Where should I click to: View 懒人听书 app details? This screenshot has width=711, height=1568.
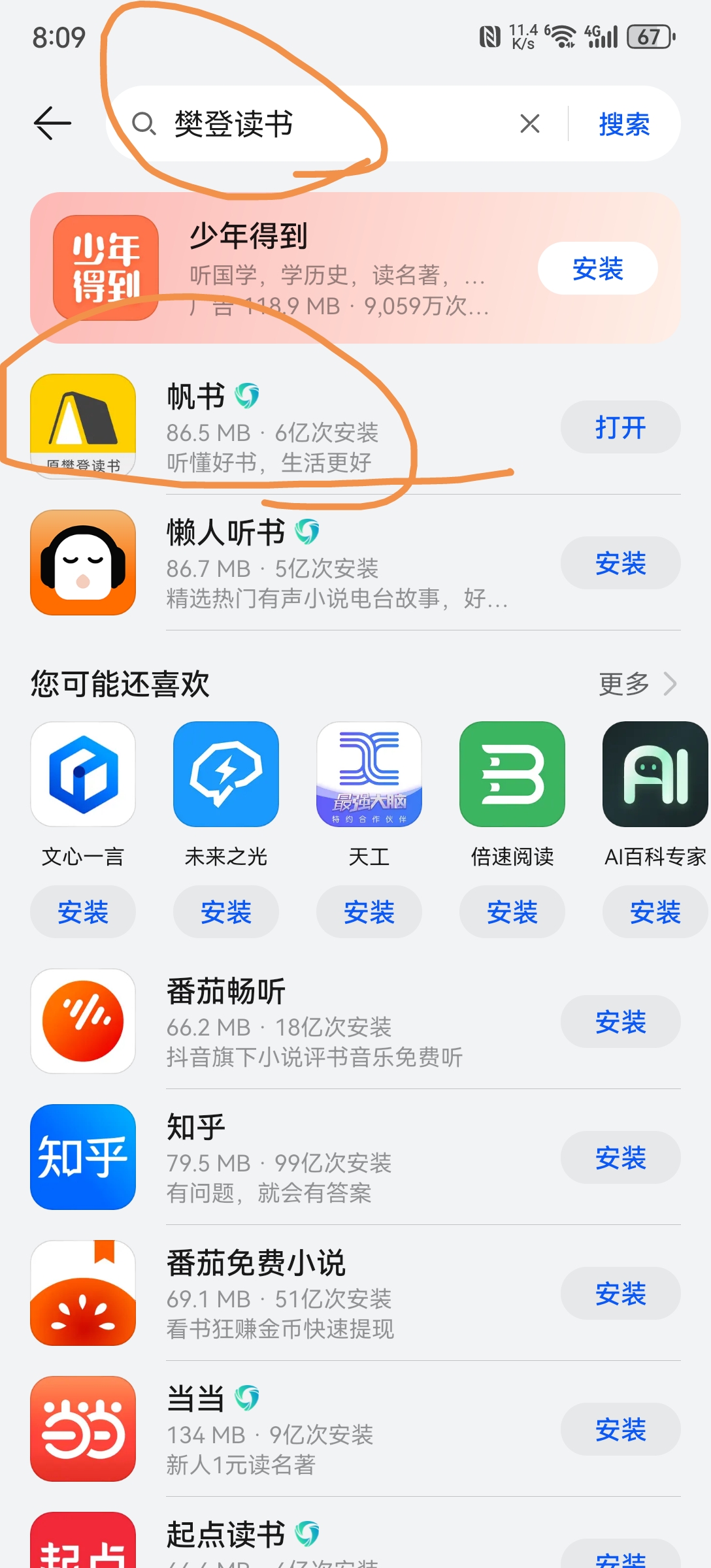coord(327,563)
